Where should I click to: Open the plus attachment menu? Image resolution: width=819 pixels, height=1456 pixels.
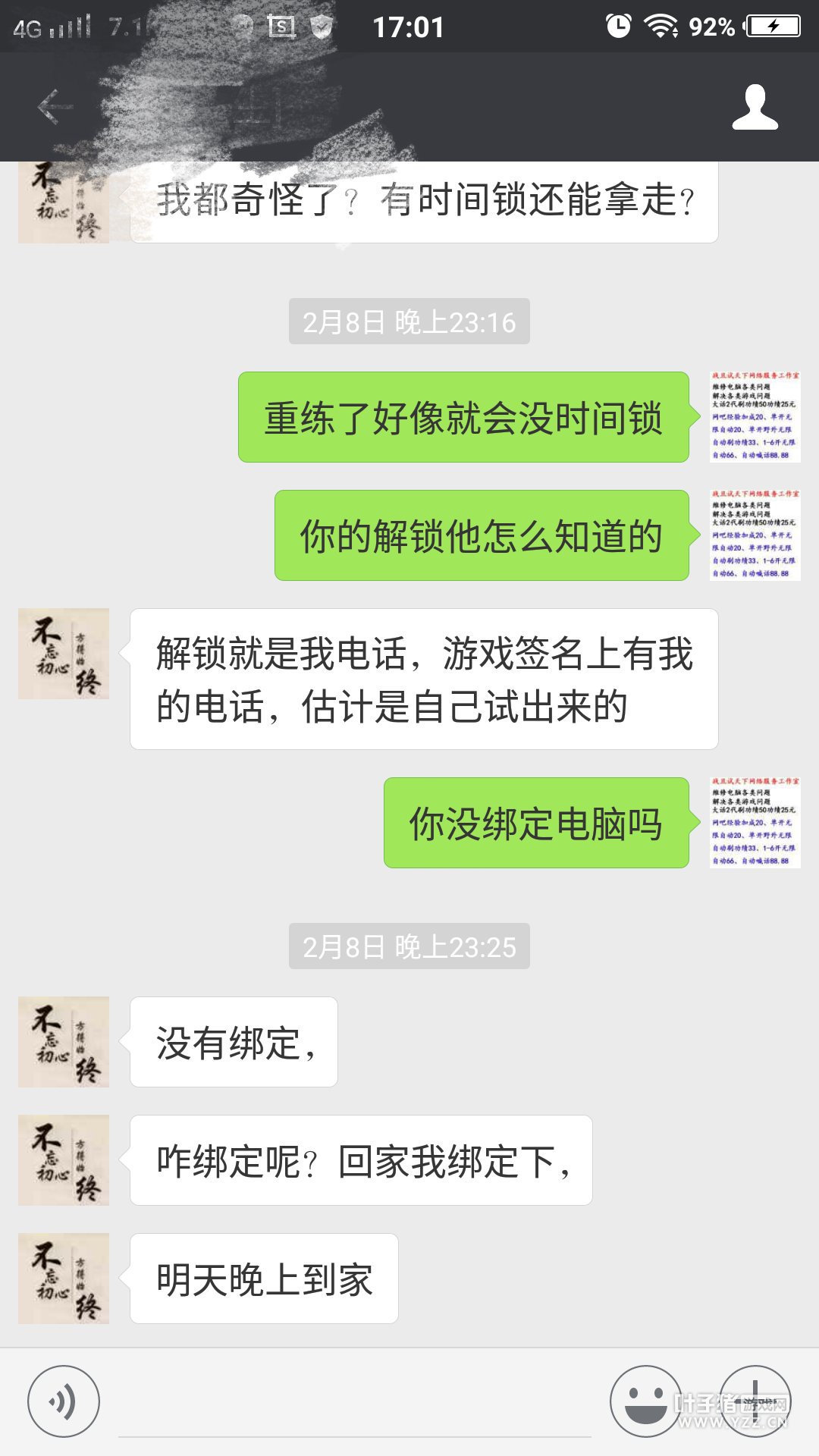coord(755,1401)
